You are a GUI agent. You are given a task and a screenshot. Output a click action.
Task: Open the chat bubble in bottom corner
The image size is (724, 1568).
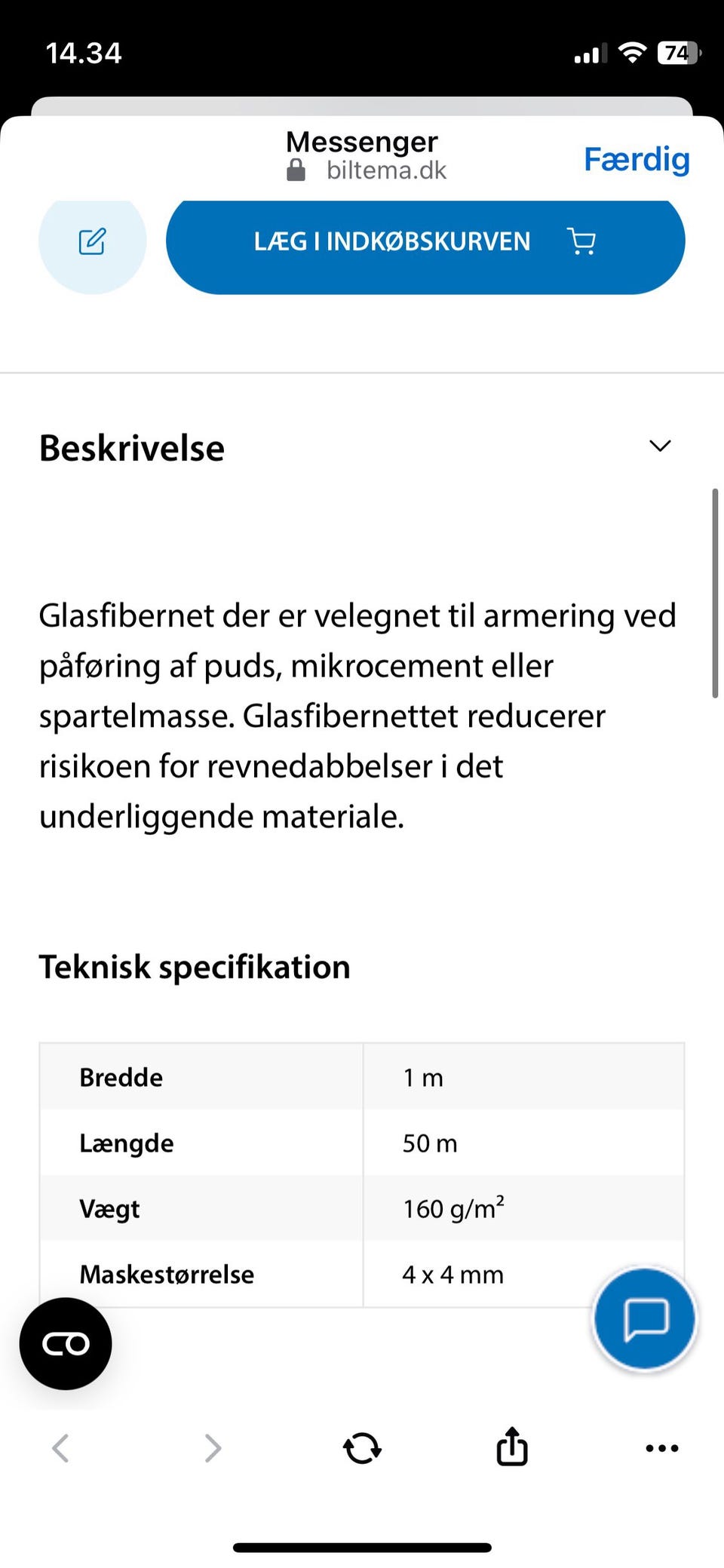coord(644,1318)
